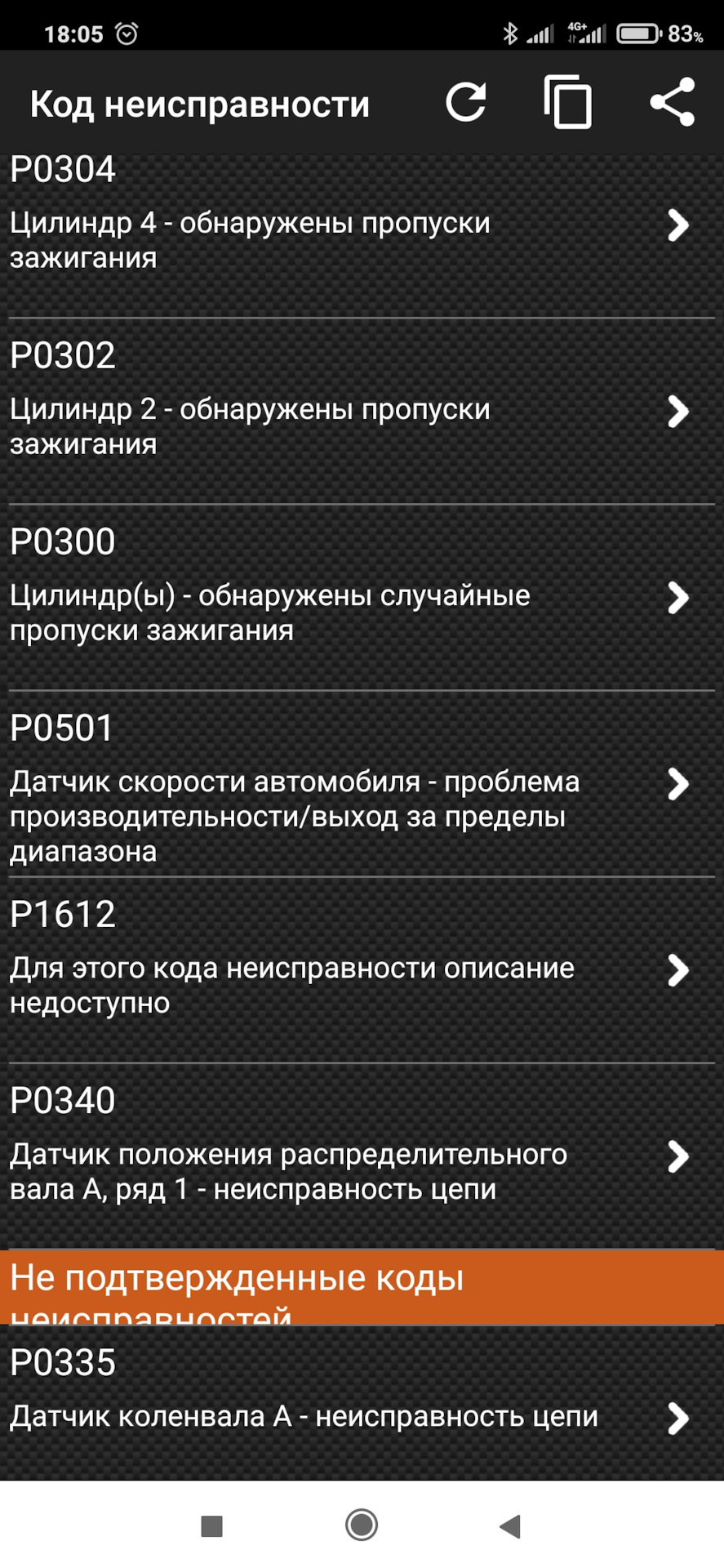Viewport: 724px width, 1568px height.
Task: Go to the home screen
Action: [362, 1525]
